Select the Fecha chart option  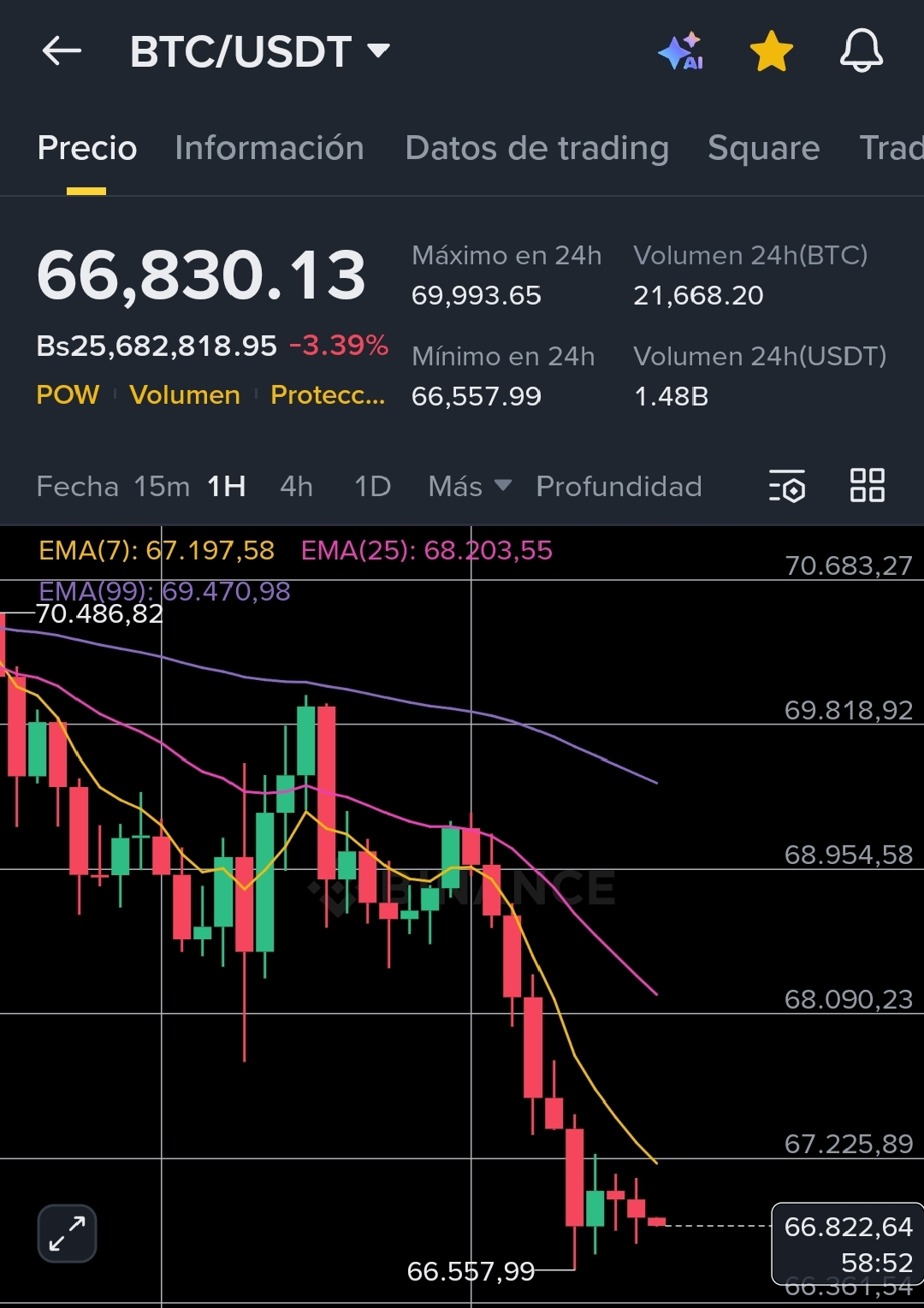(78, 486)
